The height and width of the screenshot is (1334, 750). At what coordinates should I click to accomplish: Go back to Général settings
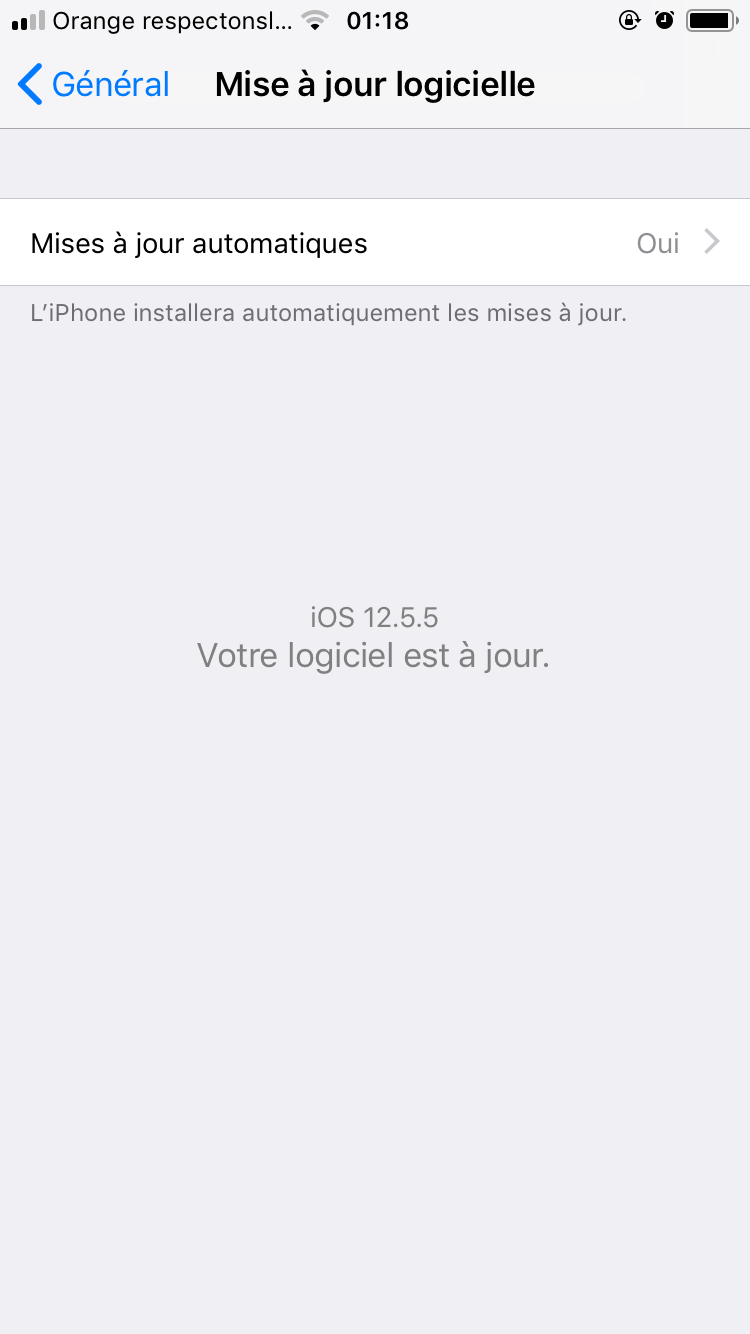point(94,85)
